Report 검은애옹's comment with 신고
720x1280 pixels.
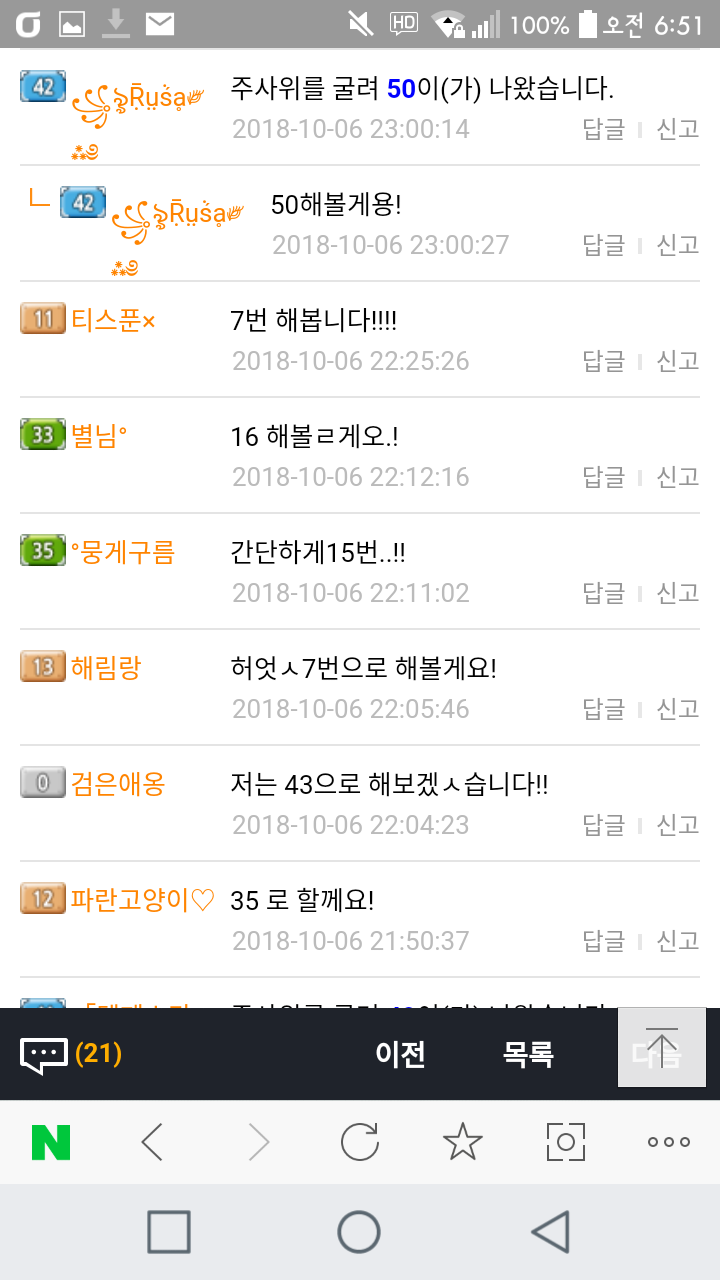pos(678,825)
